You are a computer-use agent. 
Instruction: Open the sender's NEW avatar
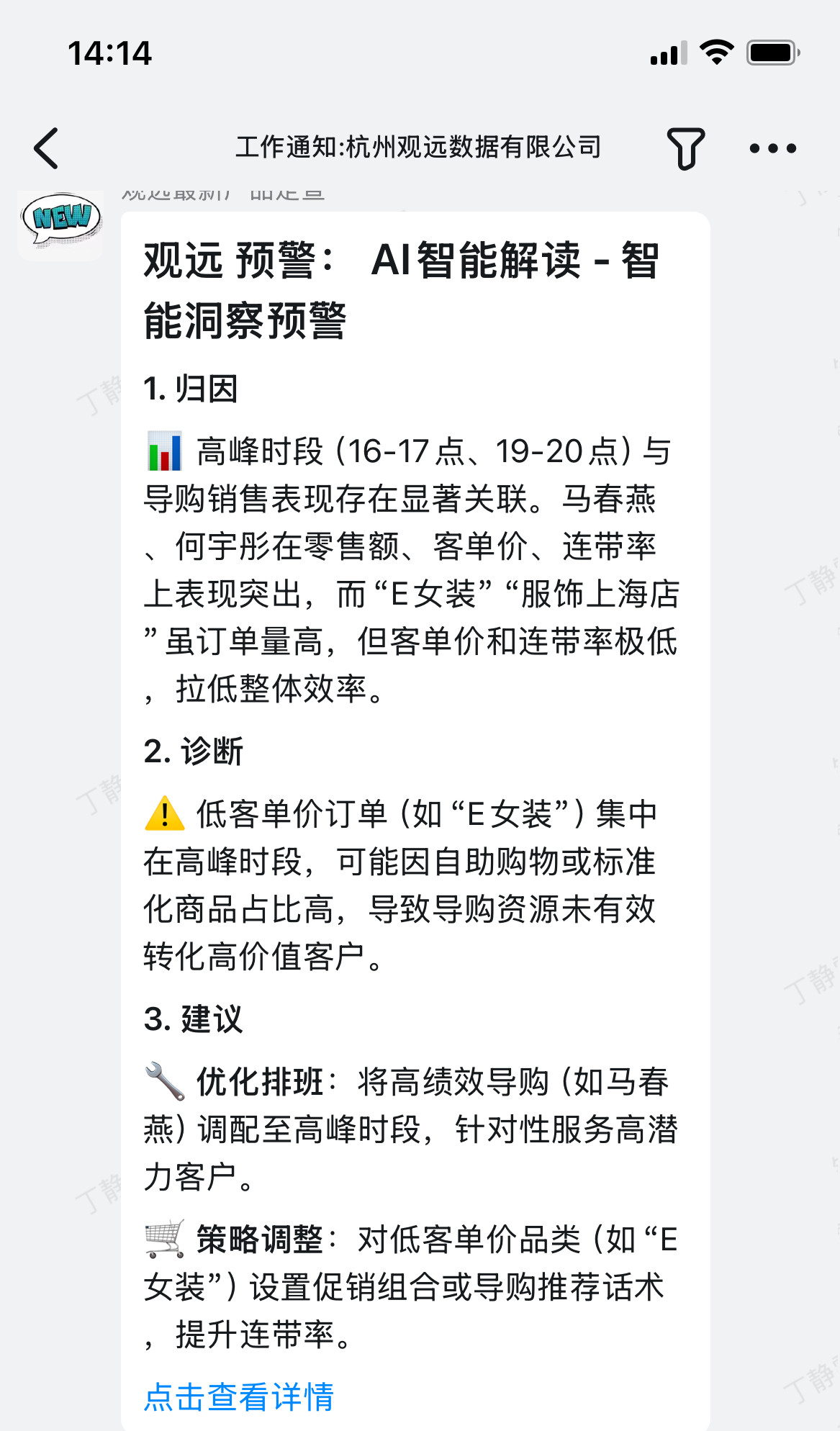(60, 222)
